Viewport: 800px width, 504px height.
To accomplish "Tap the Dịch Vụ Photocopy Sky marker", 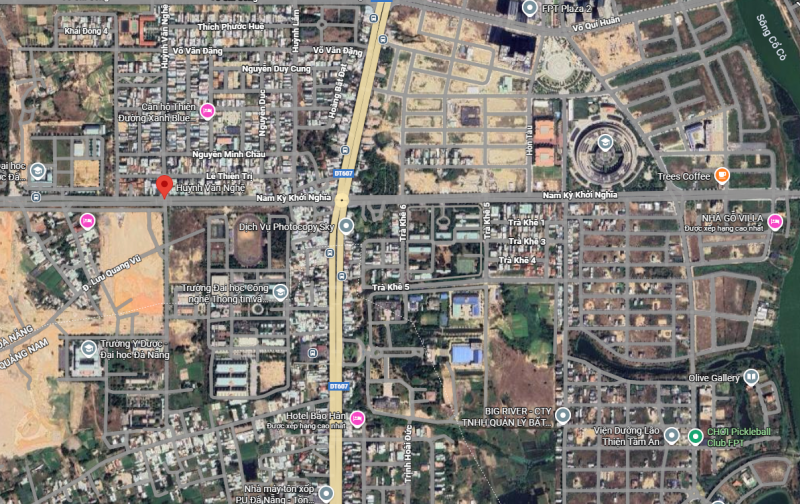I will point(346,227).
